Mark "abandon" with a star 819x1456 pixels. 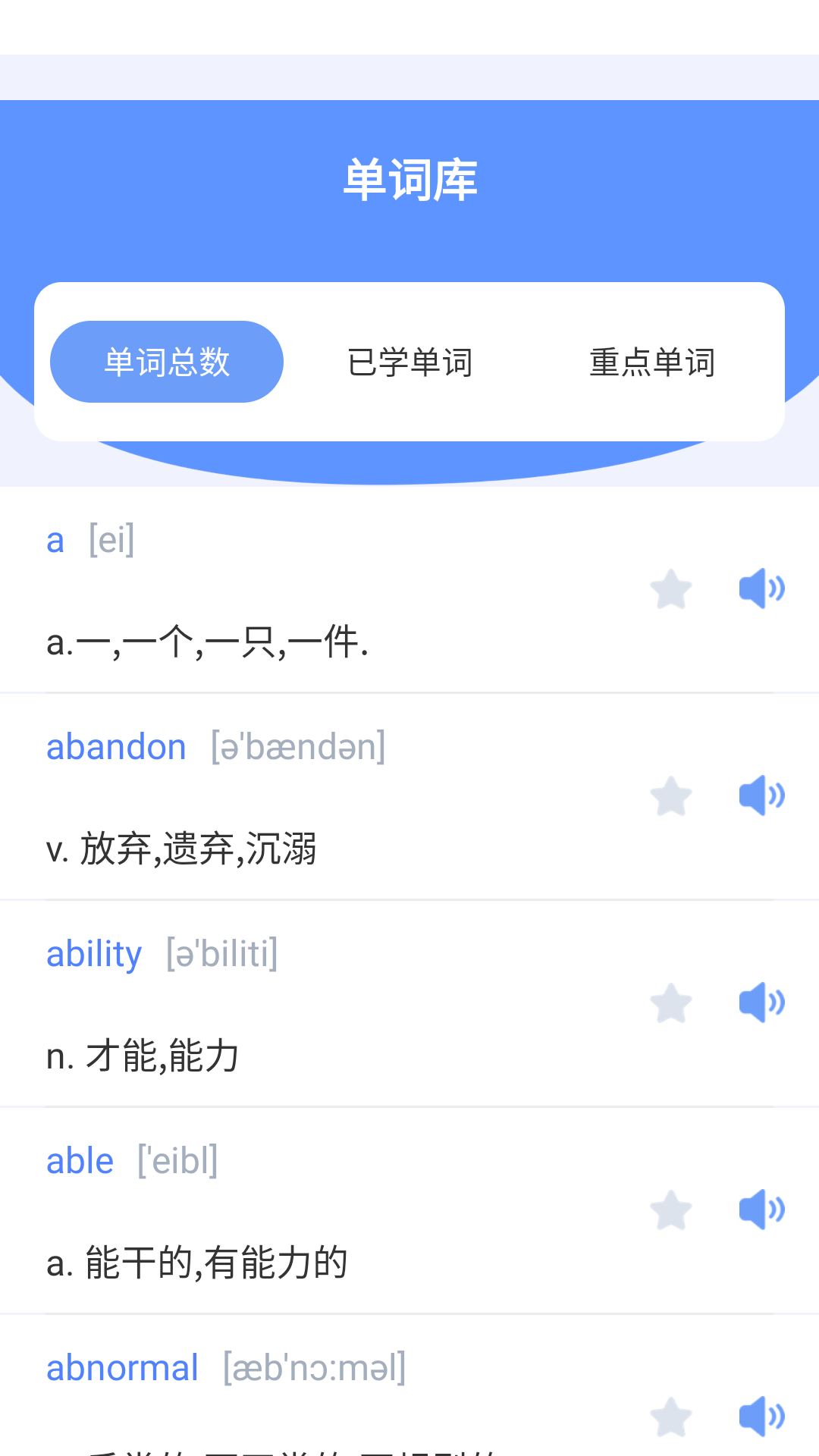[672, 797]
